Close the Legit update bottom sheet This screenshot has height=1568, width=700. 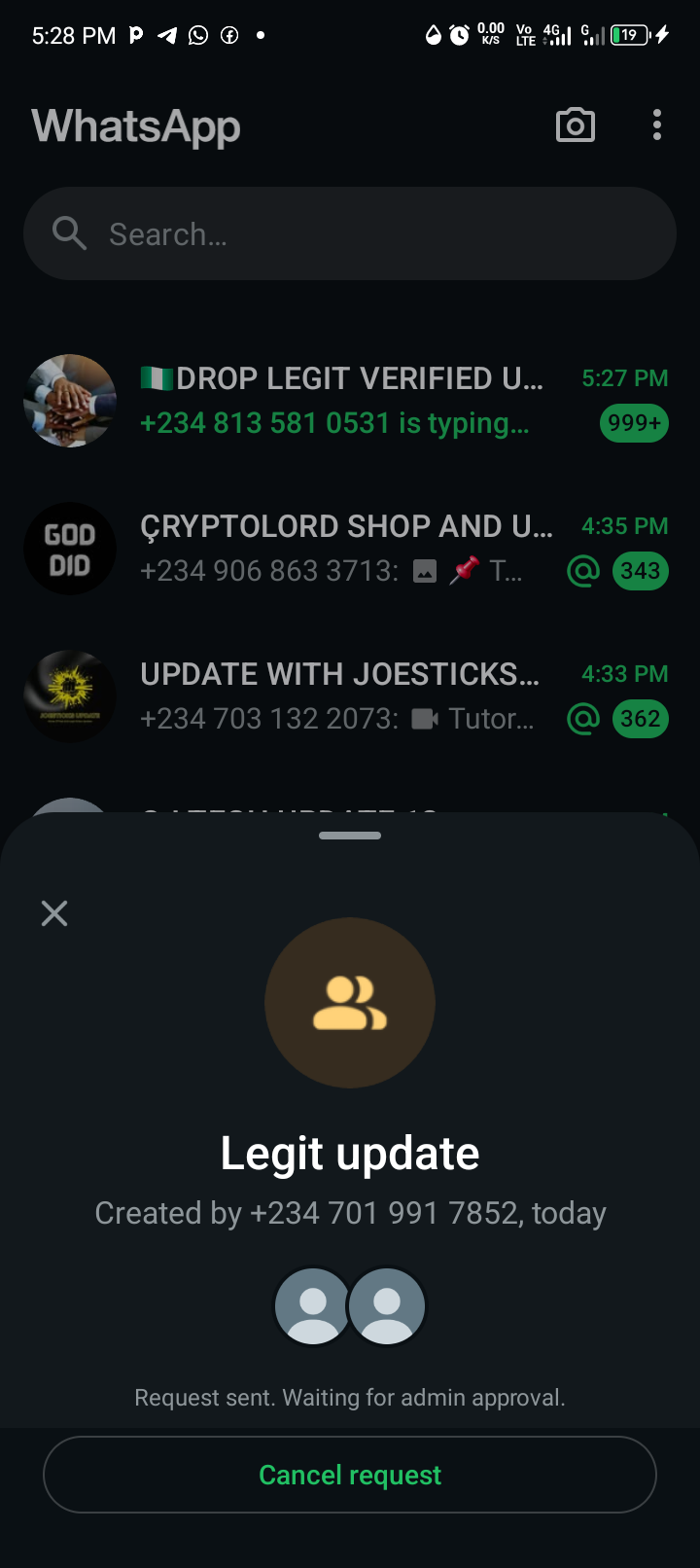(x=54, y=913)
